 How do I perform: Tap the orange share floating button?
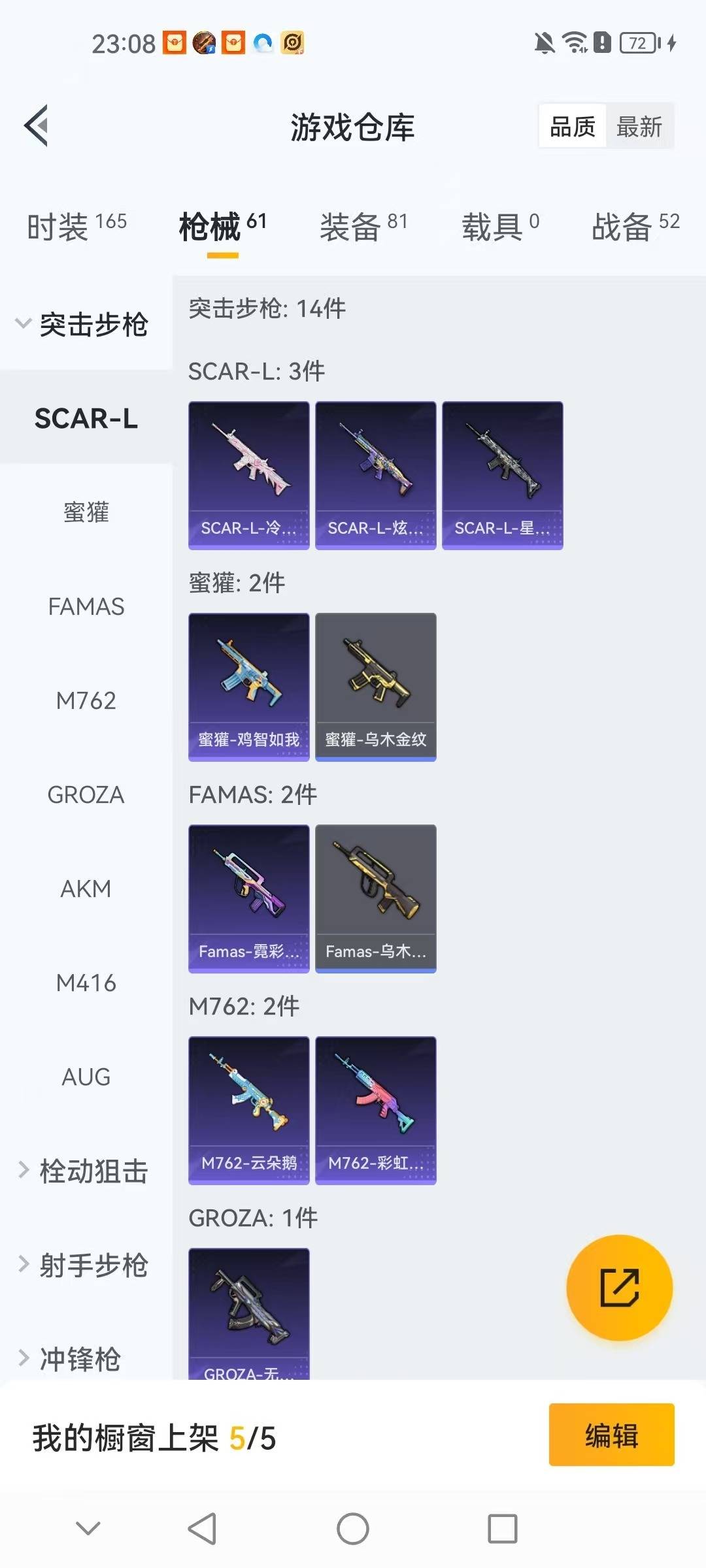(619, 1287)
